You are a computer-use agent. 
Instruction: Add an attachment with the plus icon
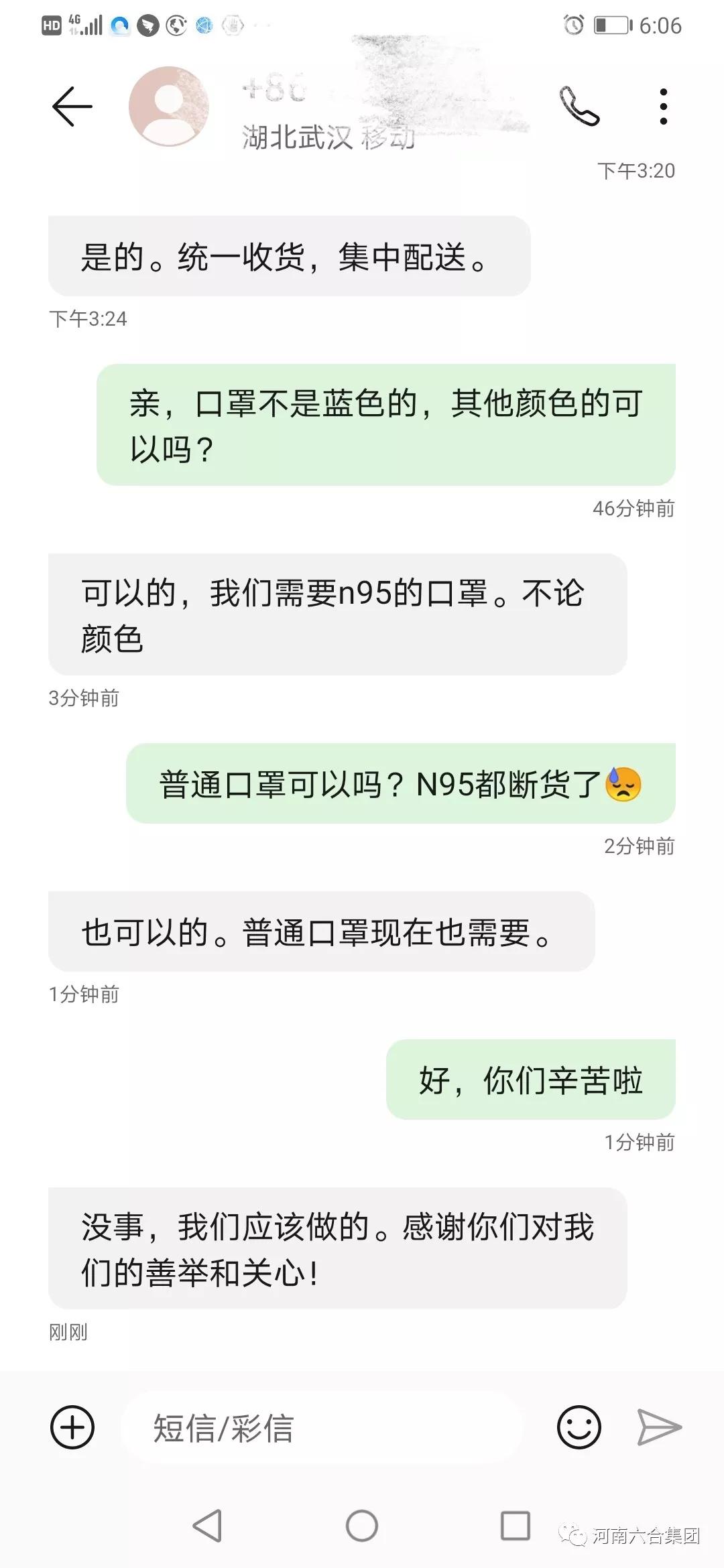pyautogui.click(x=72, y=1427)
